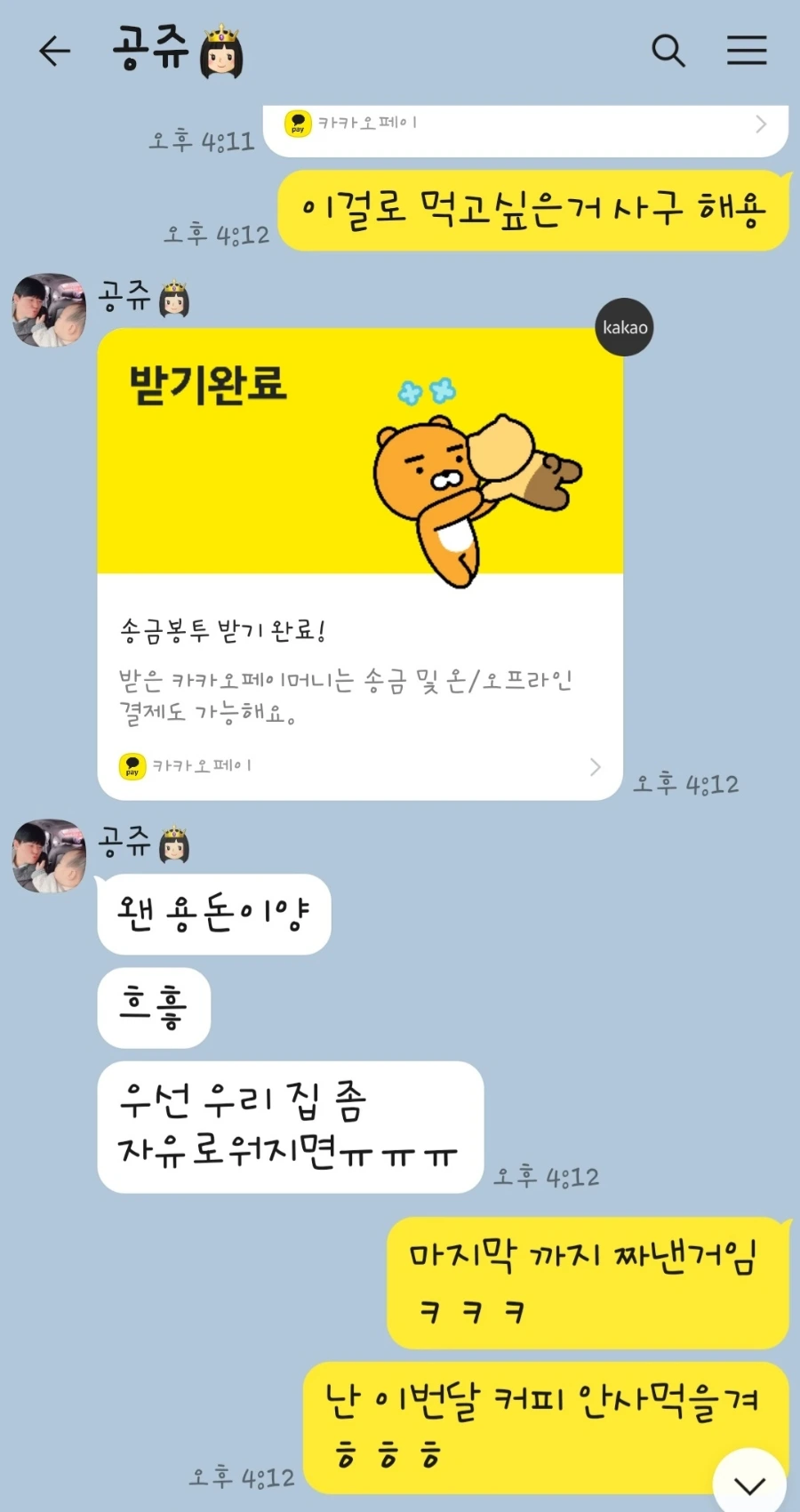The height and width of the screenshot is (1512, 800).
Task: Select the KakaoPay icon inside the 받기완료 card
Action: click(130, 764)
